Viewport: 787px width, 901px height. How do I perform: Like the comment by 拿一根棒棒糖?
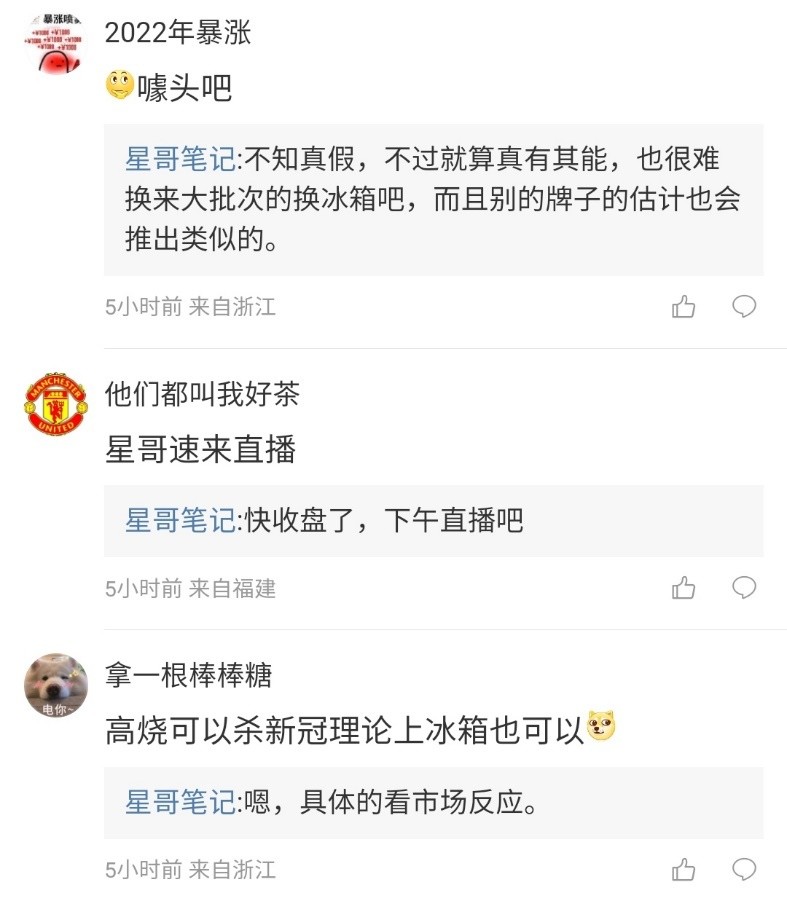(684, 869)
